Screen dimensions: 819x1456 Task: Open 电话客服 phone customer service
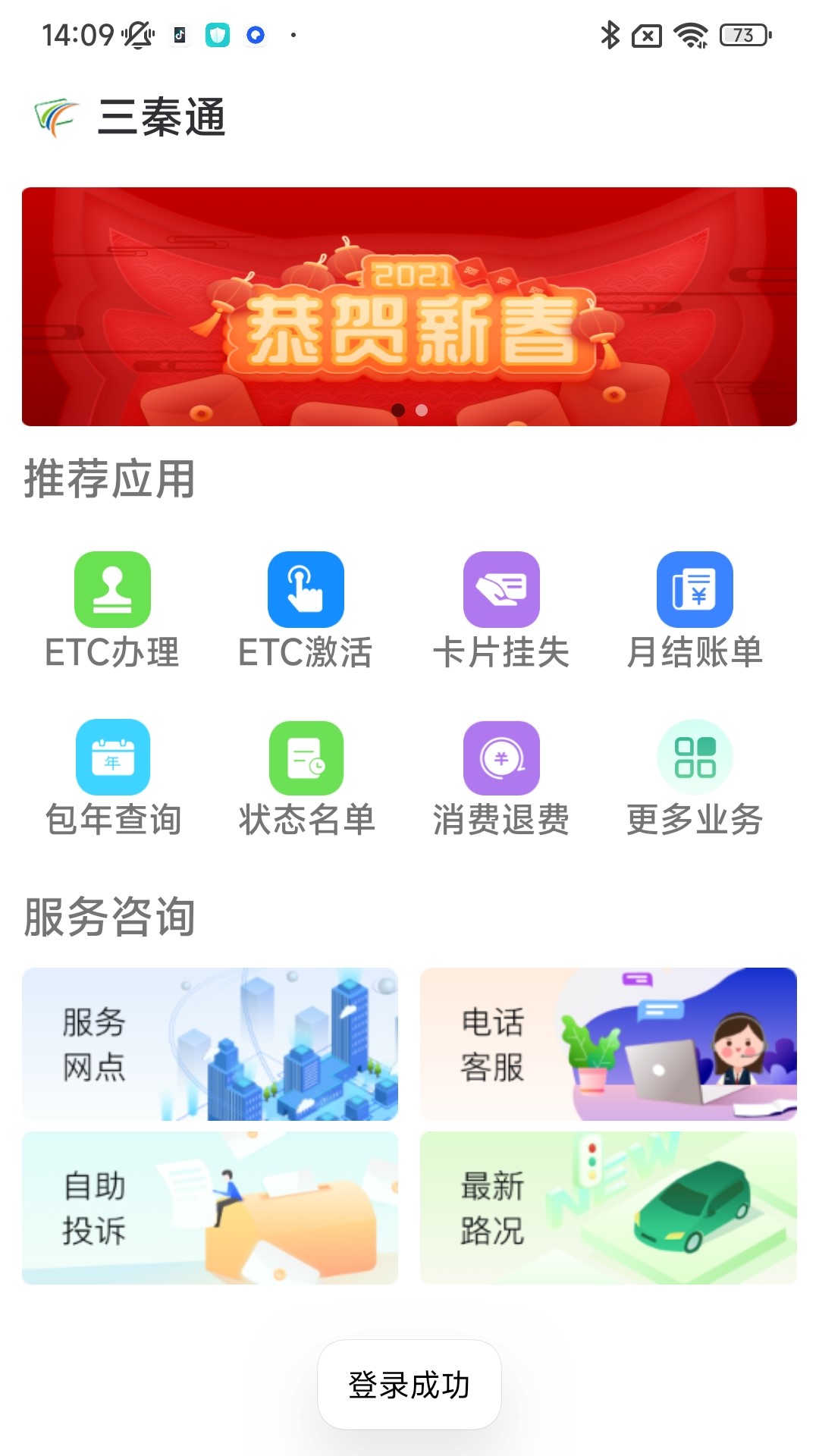[609, 1043]
